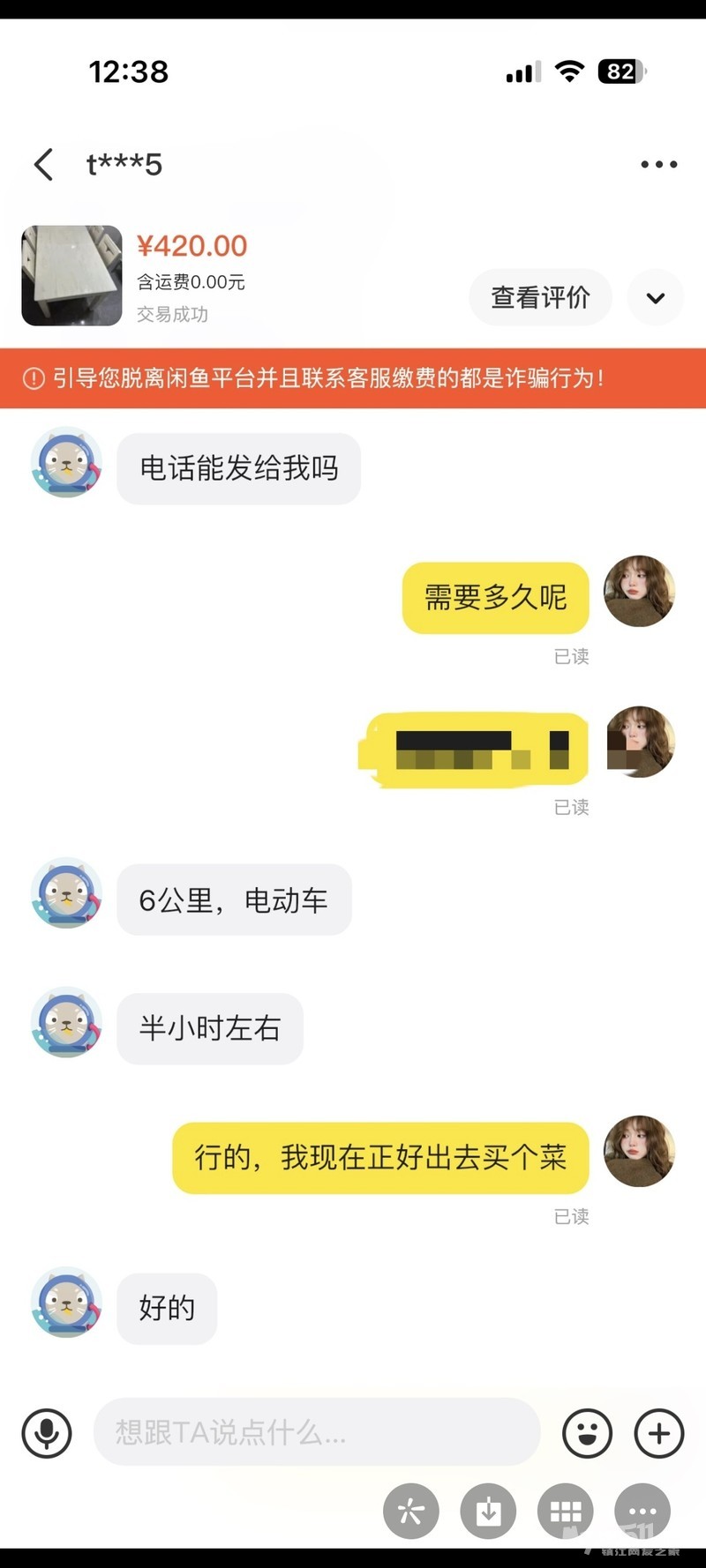706x1568 pixels.
Task: Tap the 查看评价 button
Action: pyautogui.click(x=540, y=298)
